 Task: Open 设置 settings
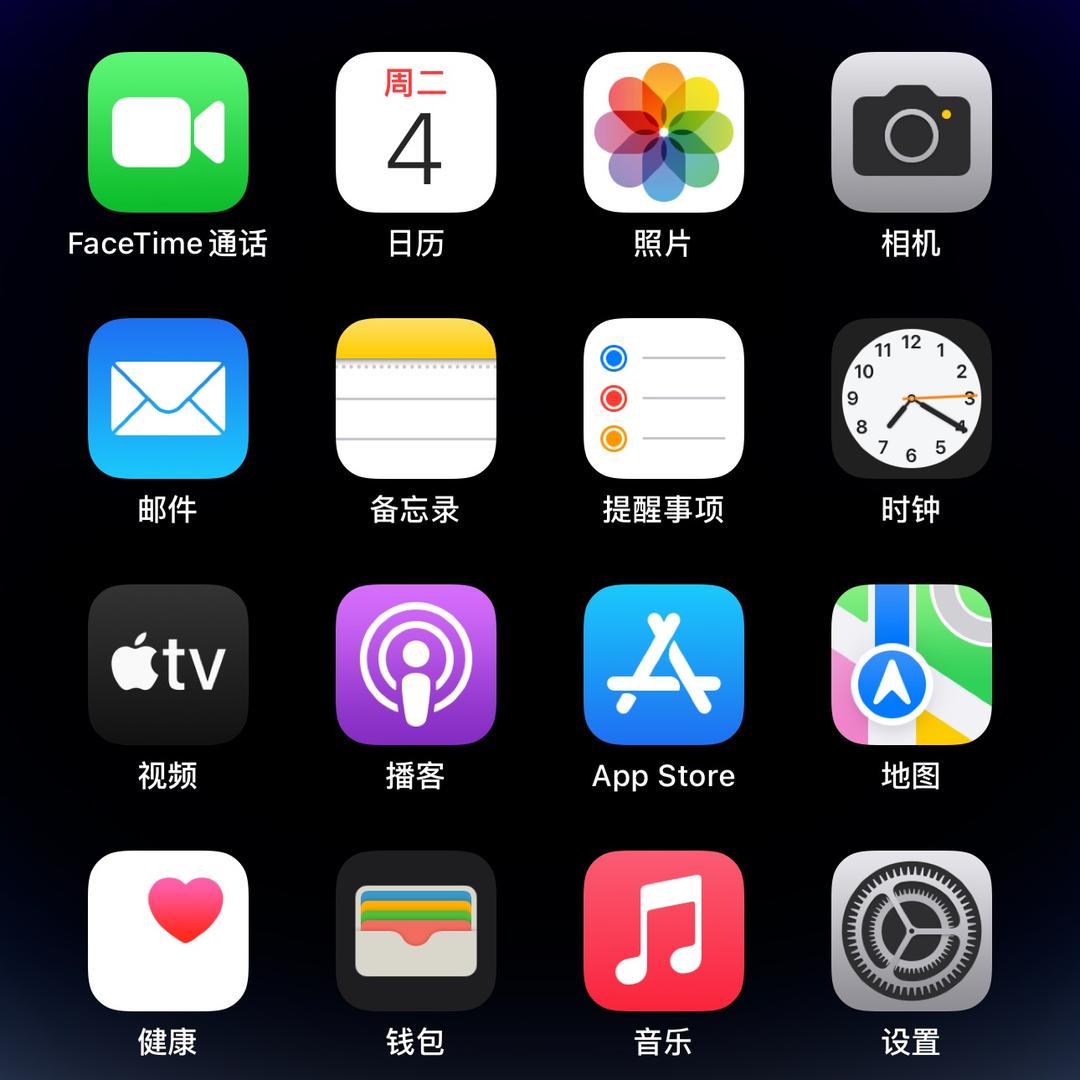[x=911, y=930]
